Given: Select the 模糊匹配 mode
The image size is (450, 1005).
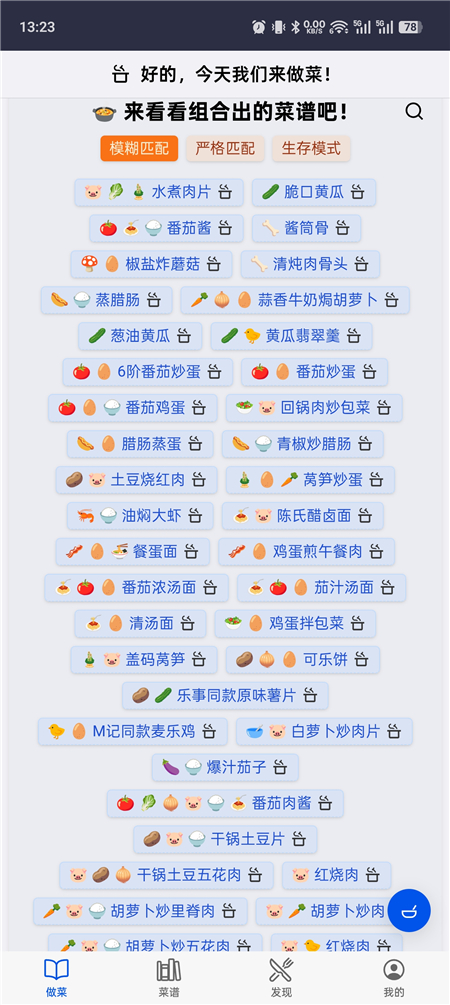Looking at the screenshot, I should [x=139, y=149].
